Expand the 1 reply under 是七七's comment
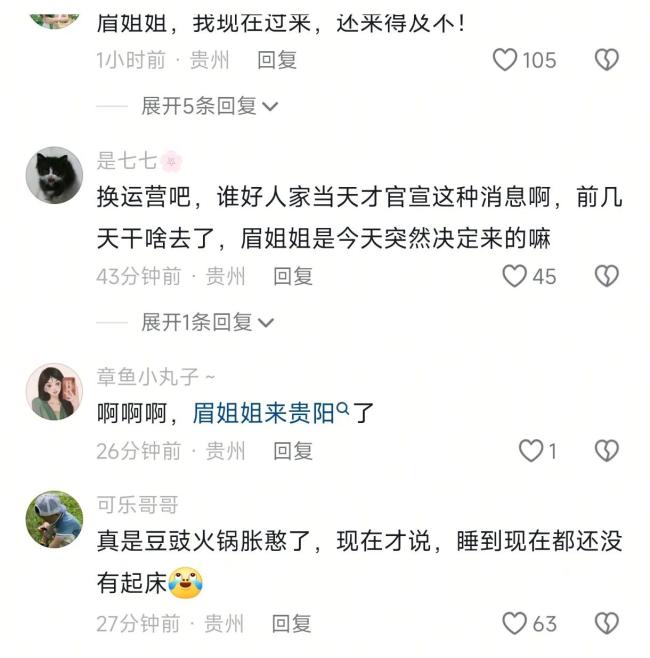 (208, 322)
